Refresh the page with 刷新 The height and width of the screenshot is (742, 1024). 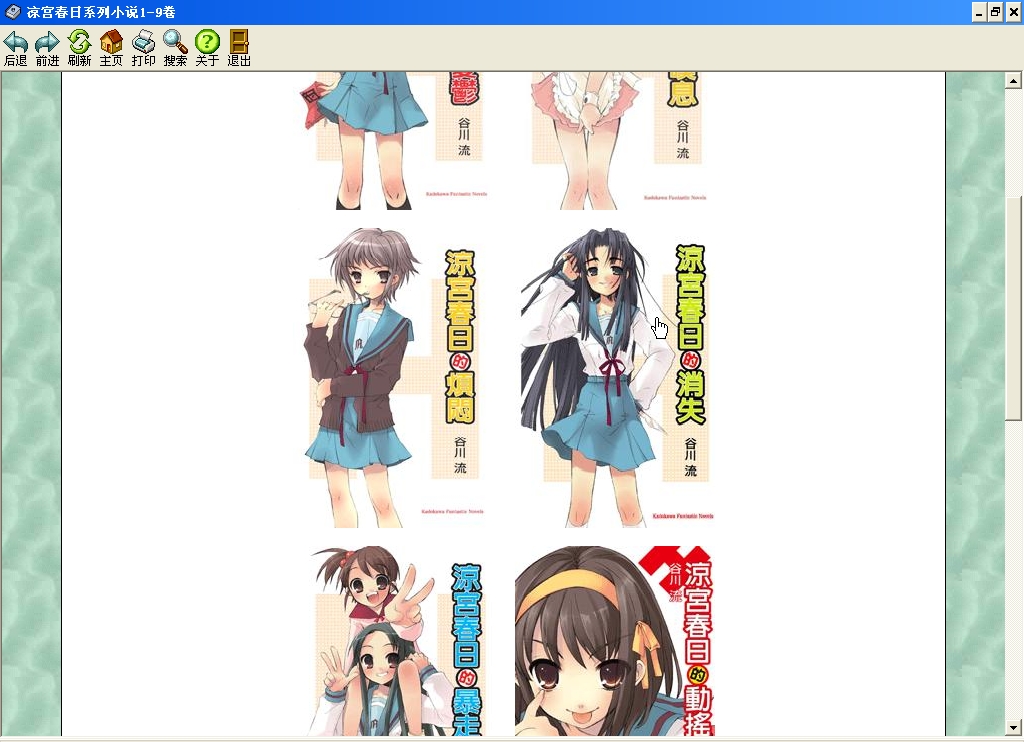[x=79, y=48]
